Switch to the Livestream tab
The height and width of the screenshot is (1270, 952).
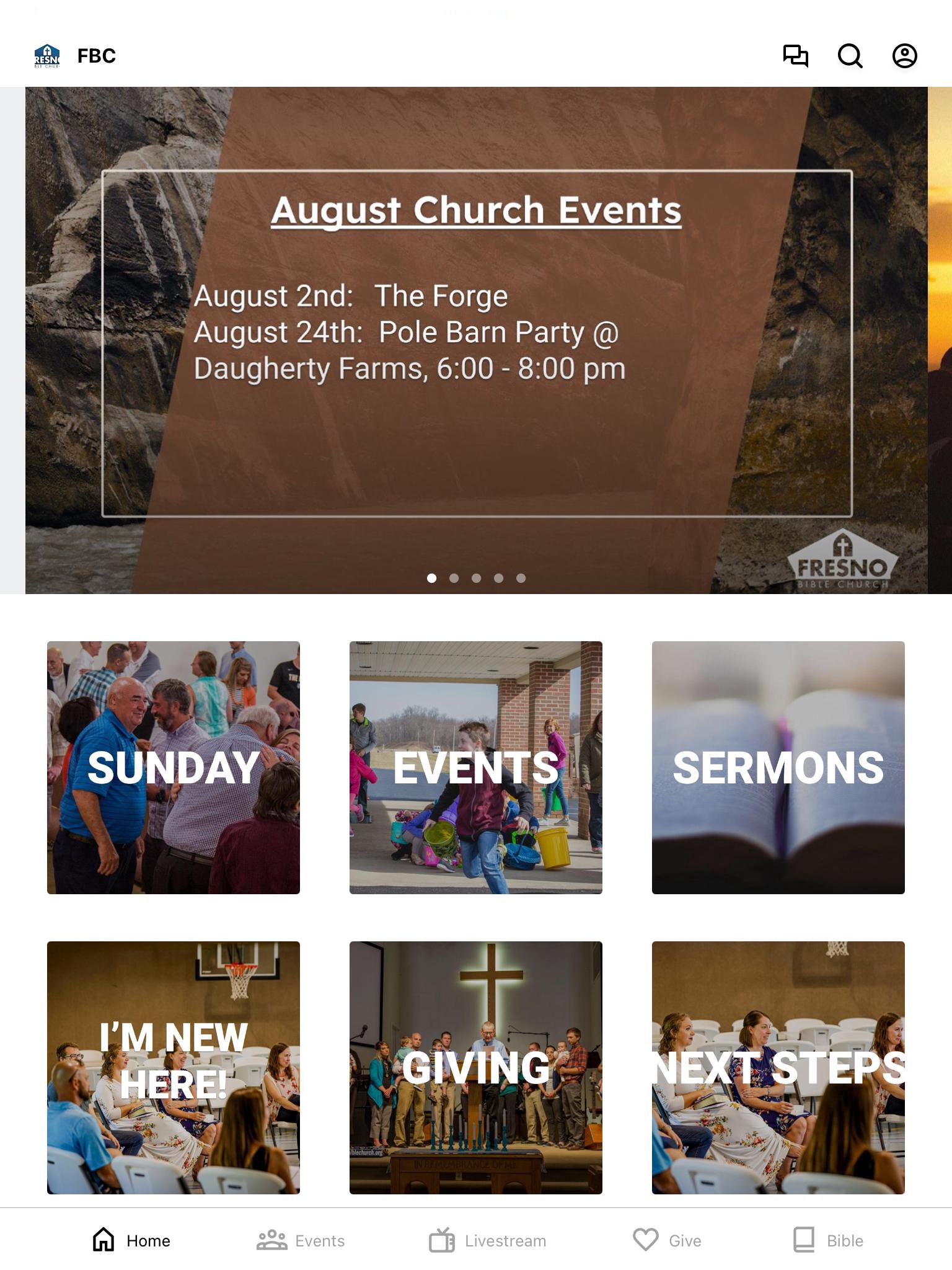tap(488, 1240)
